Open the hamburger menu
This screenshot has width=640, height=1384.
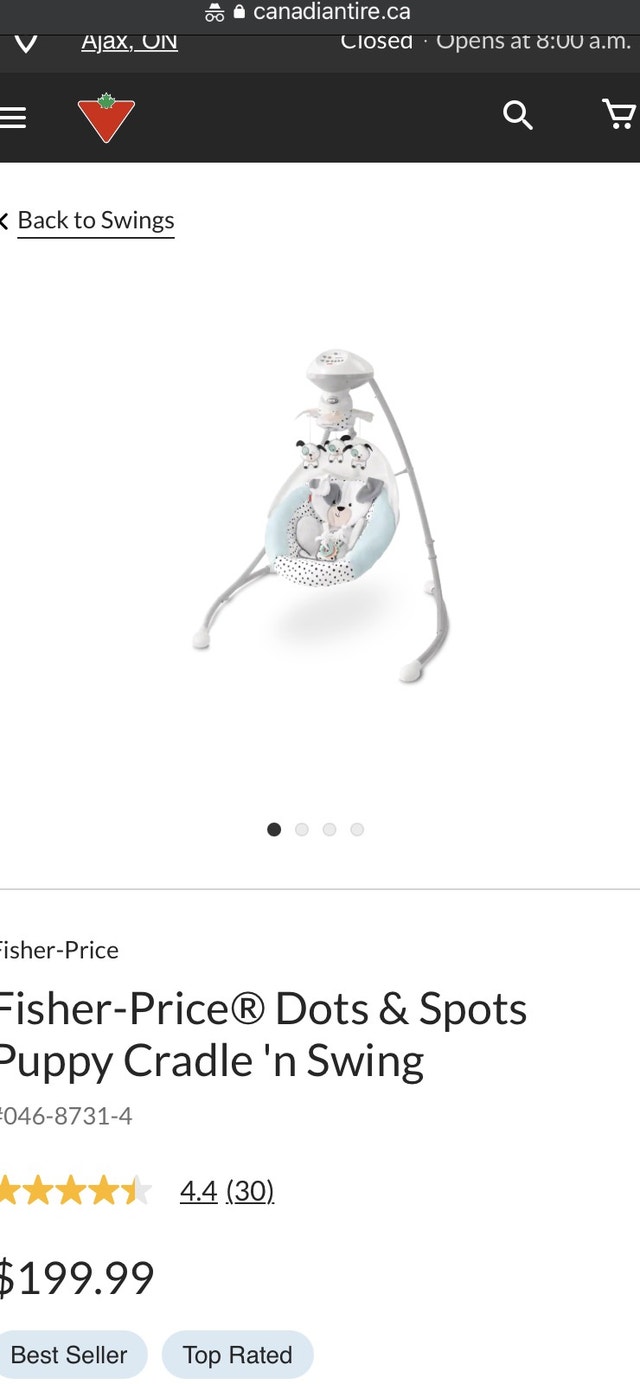(x=13, y=118)
